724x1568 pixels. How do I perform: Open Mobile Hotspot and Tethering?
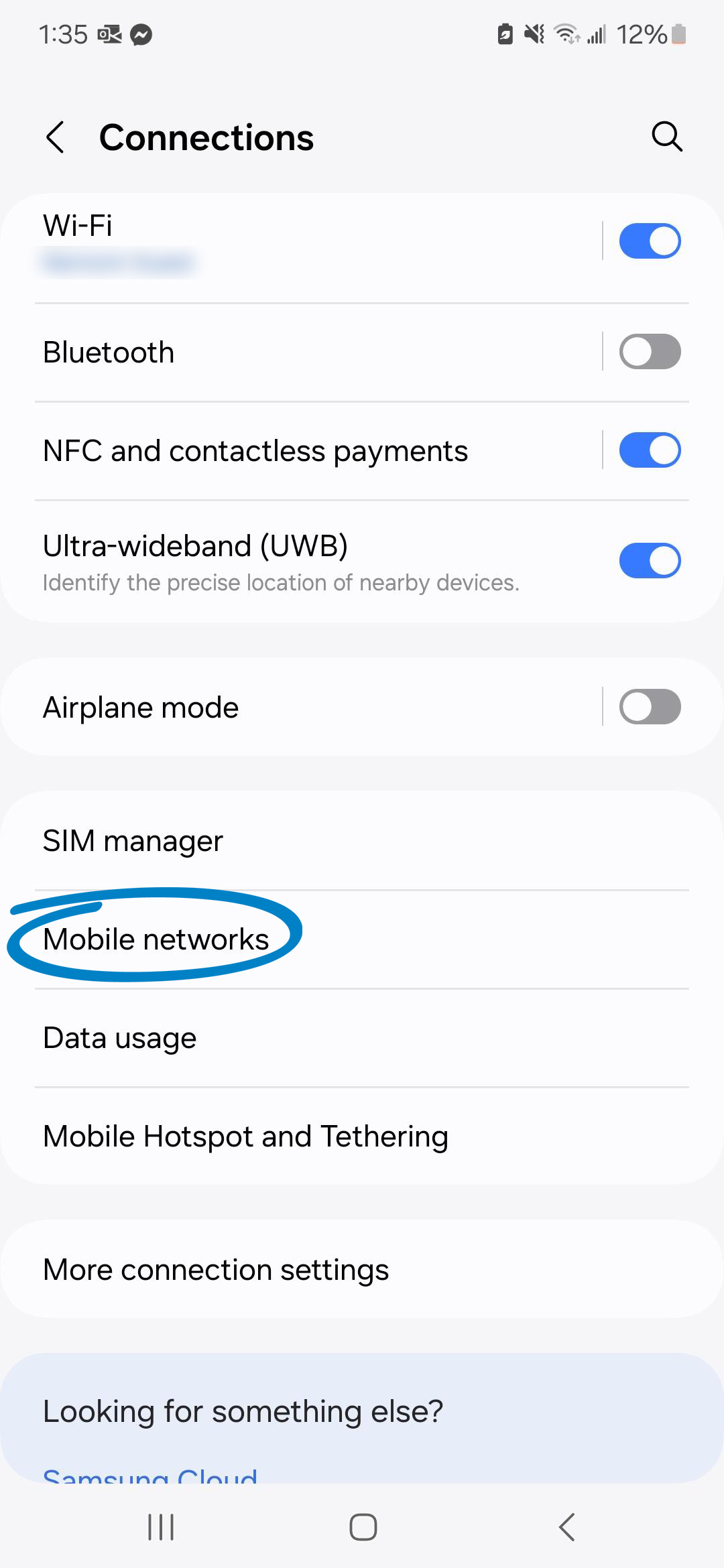click(x=362, y=1136)
